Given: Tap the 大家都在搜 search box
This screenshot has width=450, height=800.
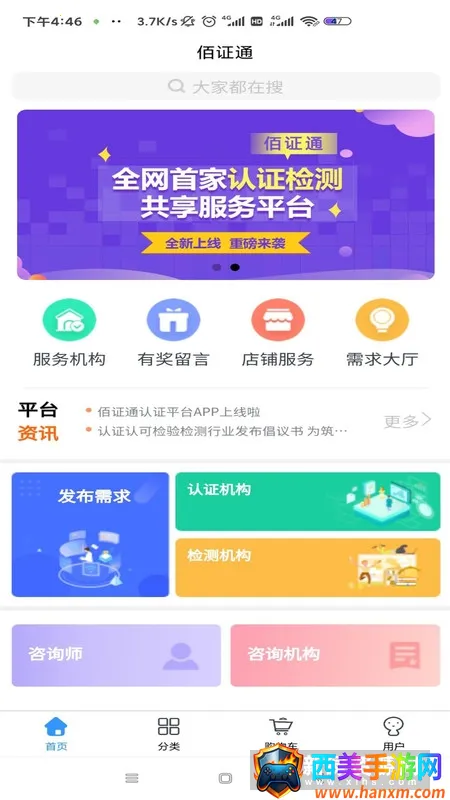Looking at the screenshot, I should (x=225, y=86).
